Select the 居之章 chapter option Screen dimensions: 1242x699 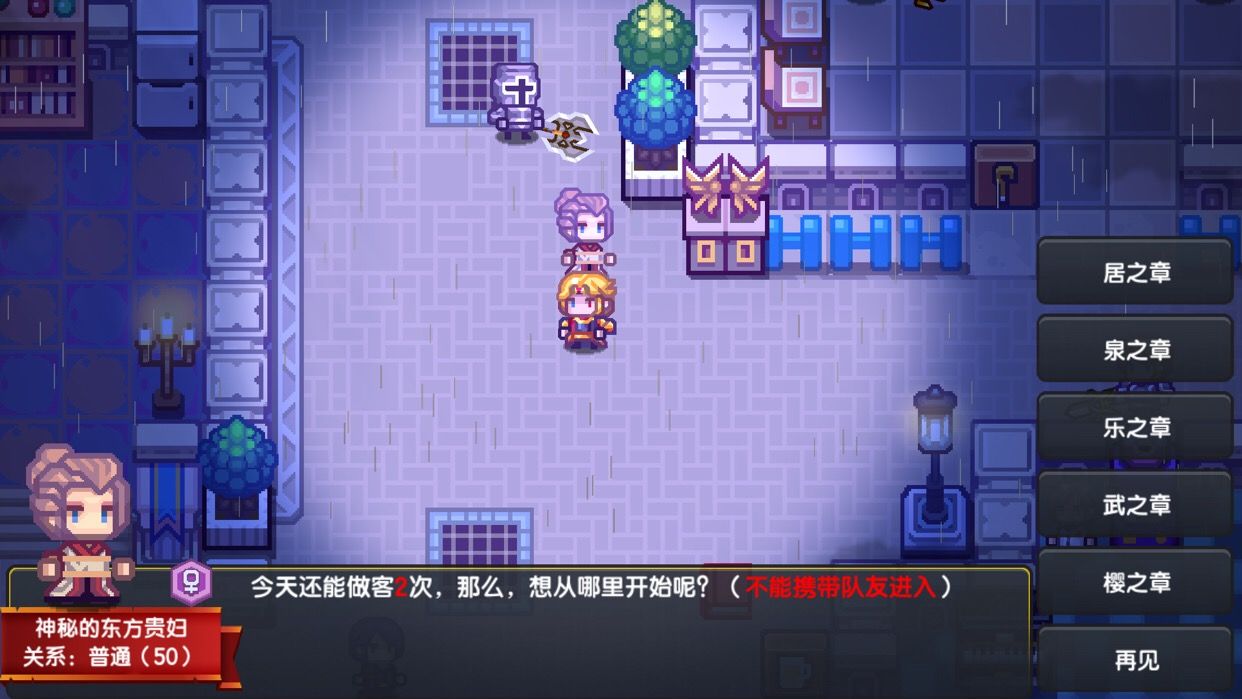click(1135, 272)
